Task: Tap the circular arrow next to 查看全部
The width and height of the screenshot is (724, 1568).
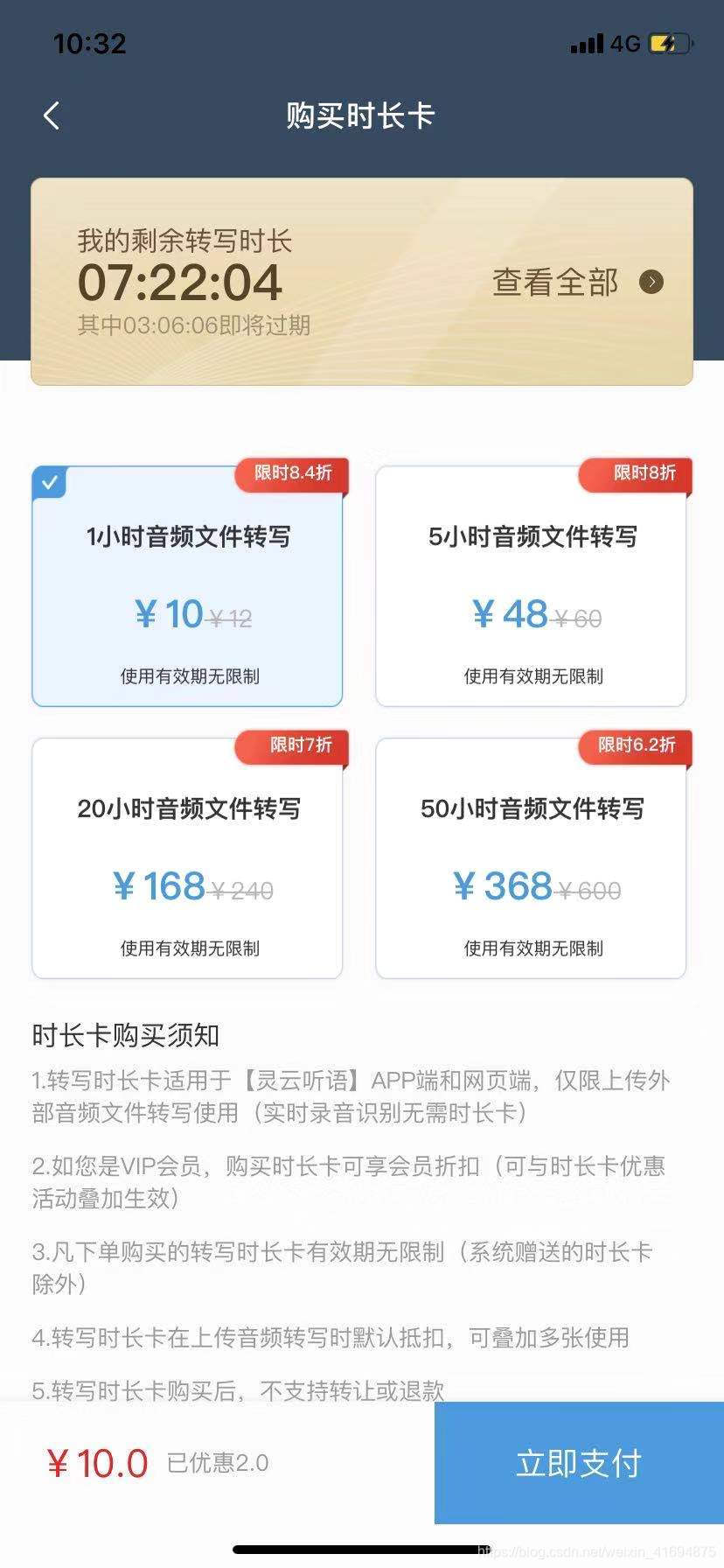Action: (x=651, y=283)
